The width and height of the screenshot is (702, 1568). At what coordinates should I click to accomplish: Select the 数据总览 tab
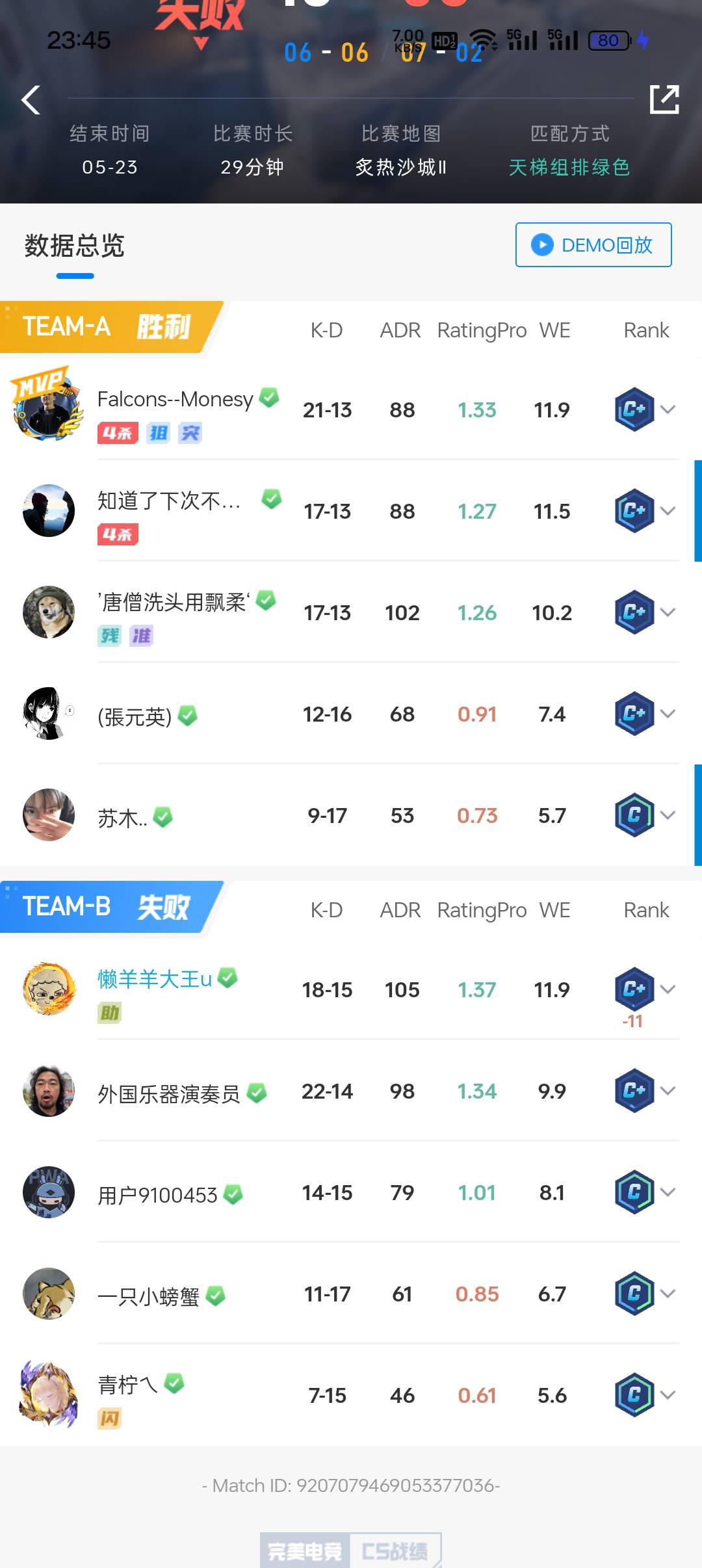click(75, 246)
